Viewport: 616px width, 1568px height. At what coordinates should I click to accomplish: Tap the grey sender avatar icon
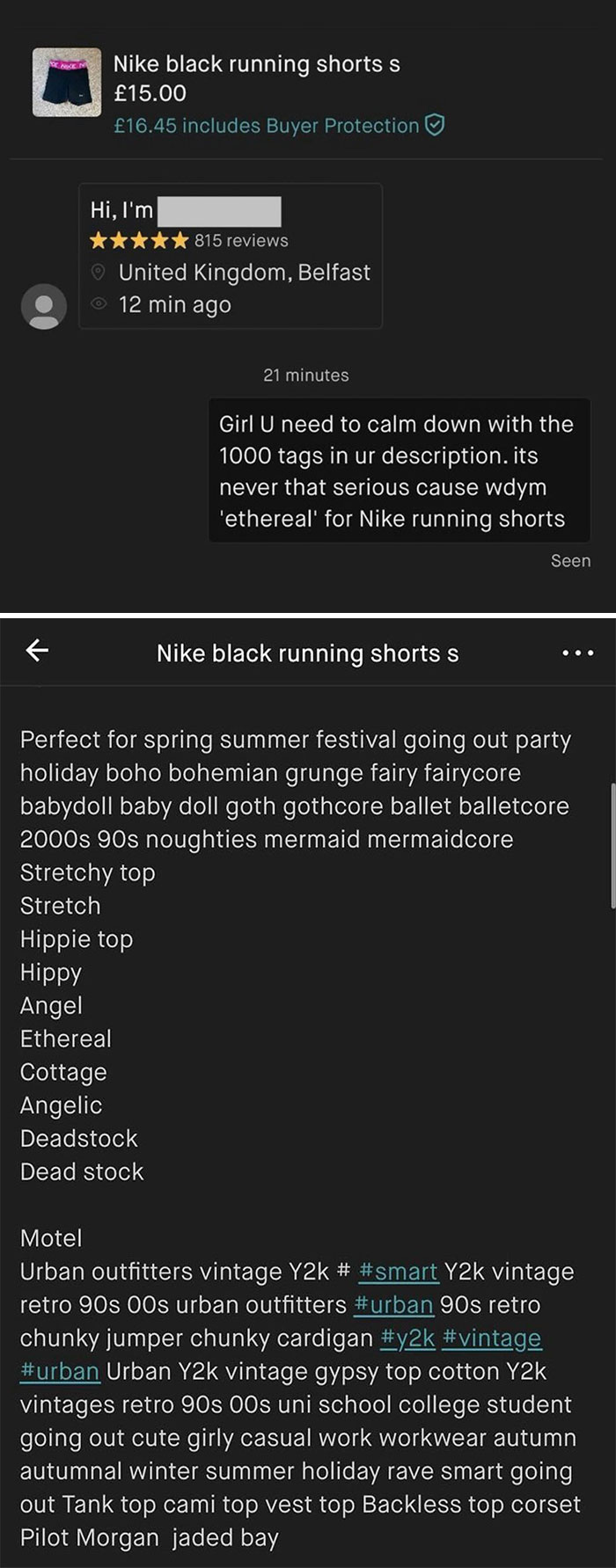(x=44, y=307)
